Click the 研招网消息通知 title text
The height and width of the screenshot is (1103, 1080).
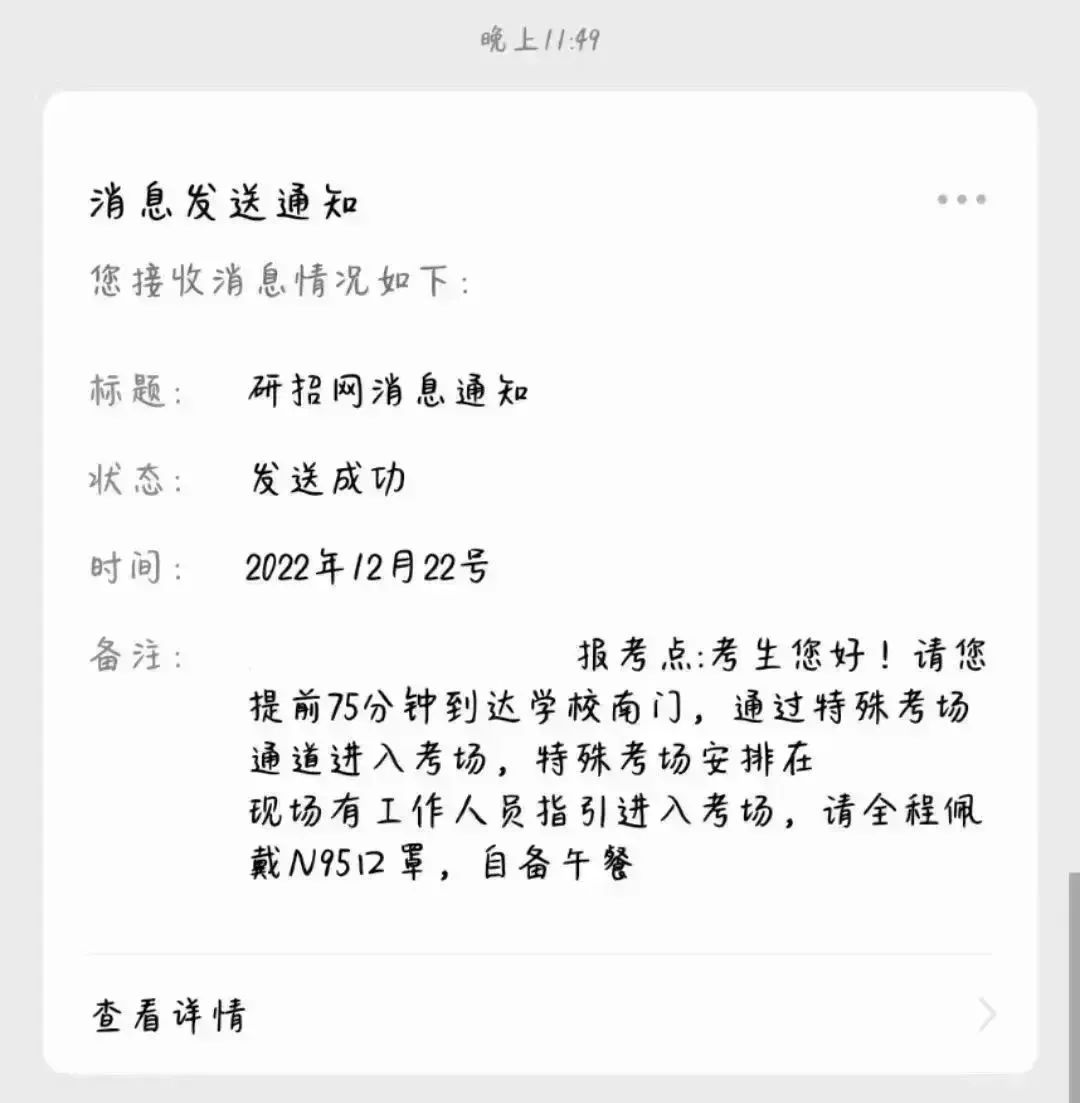coord(390,392)
